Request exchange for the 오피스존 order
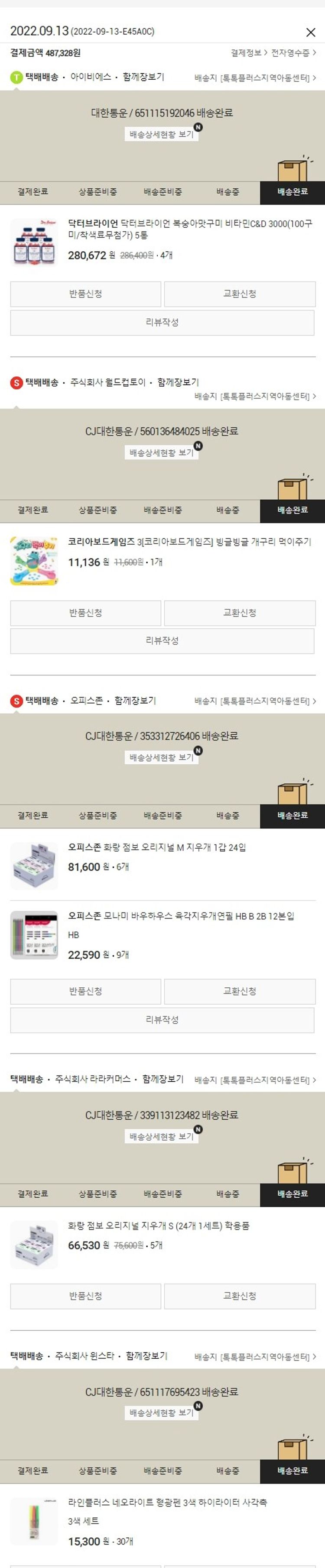This screenshot has height=1568, width=325. point(239,992)
